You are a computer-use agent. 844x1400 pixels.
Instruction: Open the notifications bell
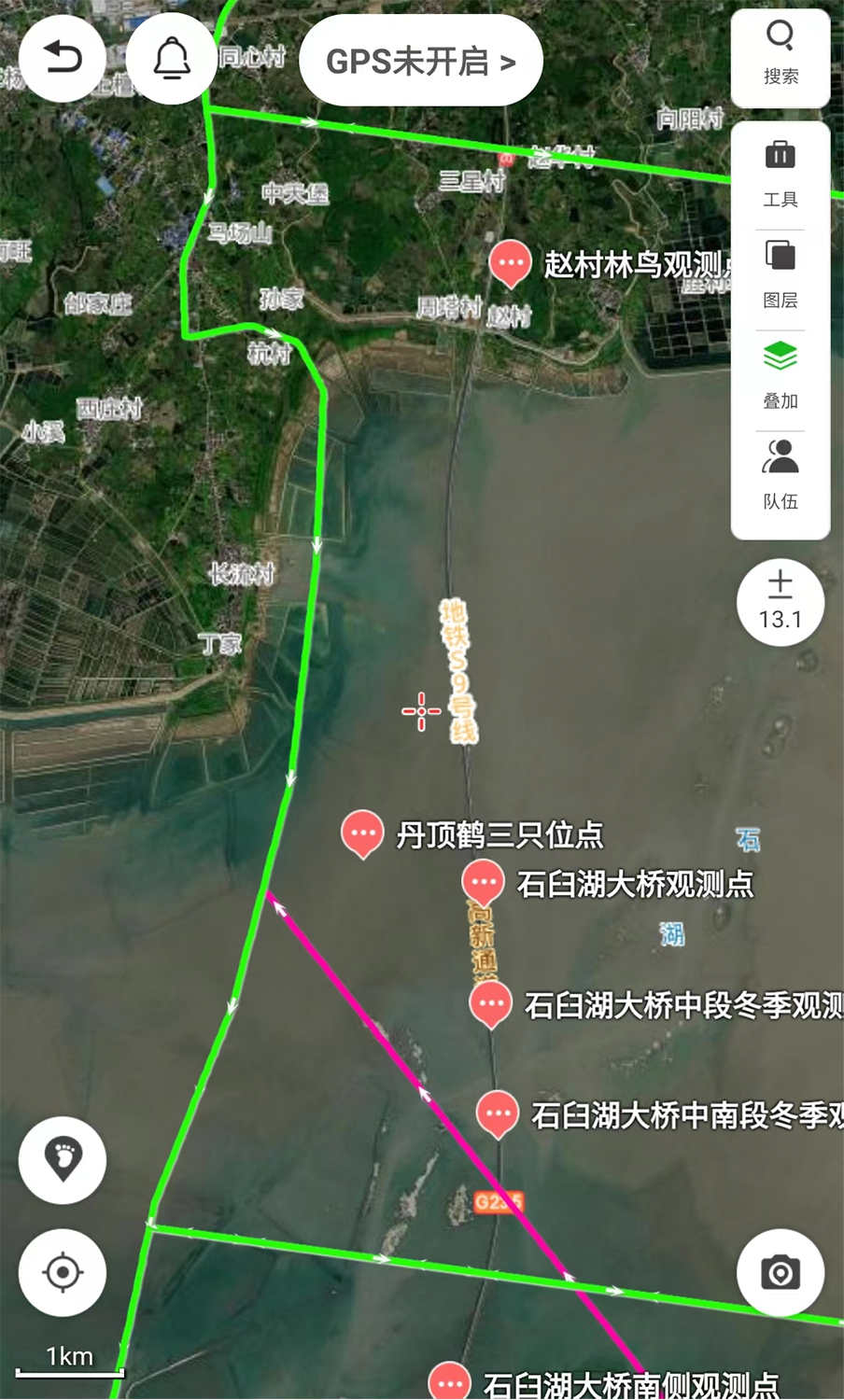pyautogui.click(x=172, y=60)
